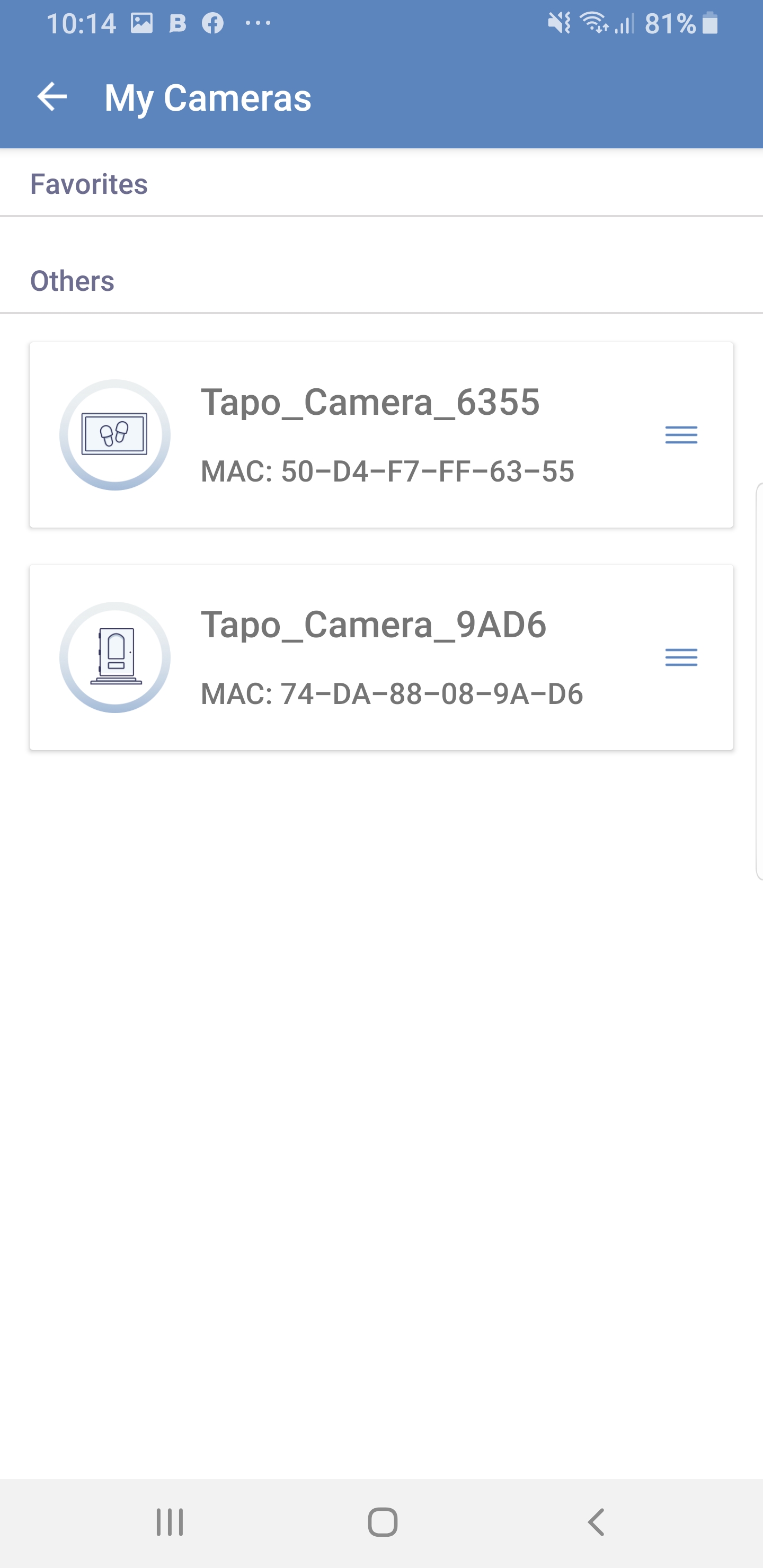Click the gallery icon in the status bar
Viewport: 763px width, 1568px height.
point(142,23)
